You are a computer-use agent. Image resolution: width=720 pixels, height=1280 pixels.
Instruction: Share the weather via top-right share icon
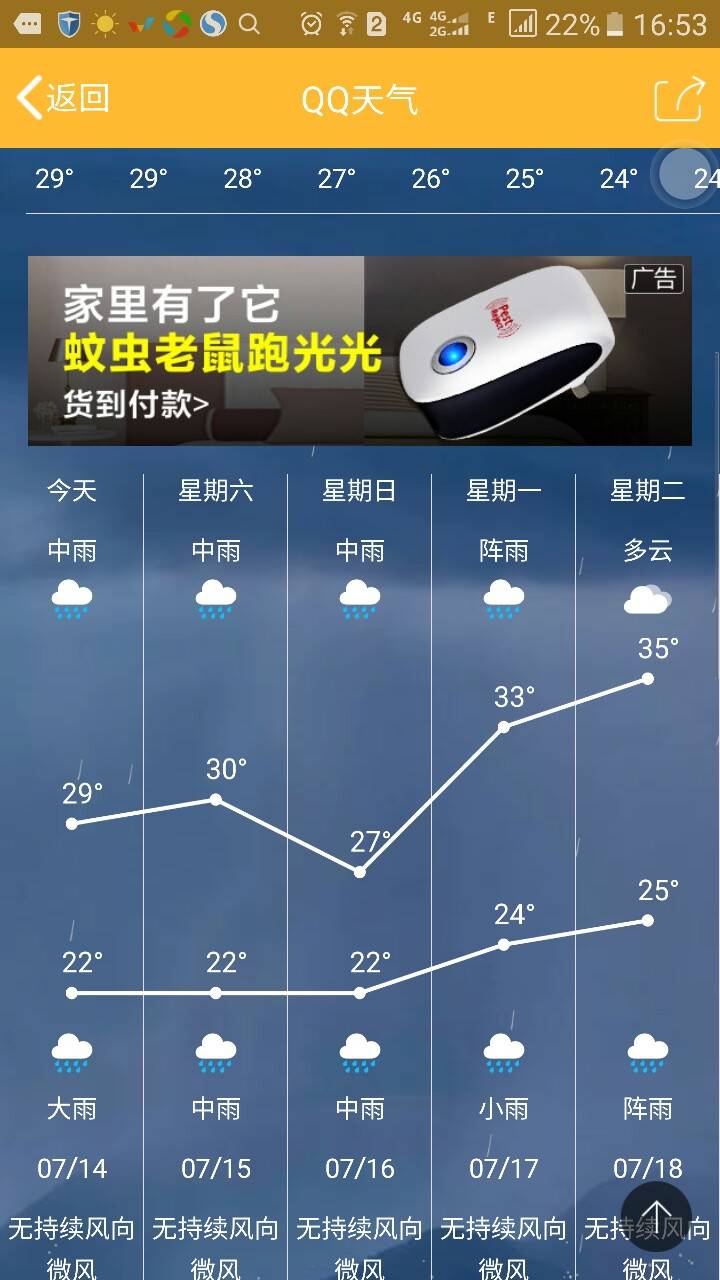pos(679,99)
